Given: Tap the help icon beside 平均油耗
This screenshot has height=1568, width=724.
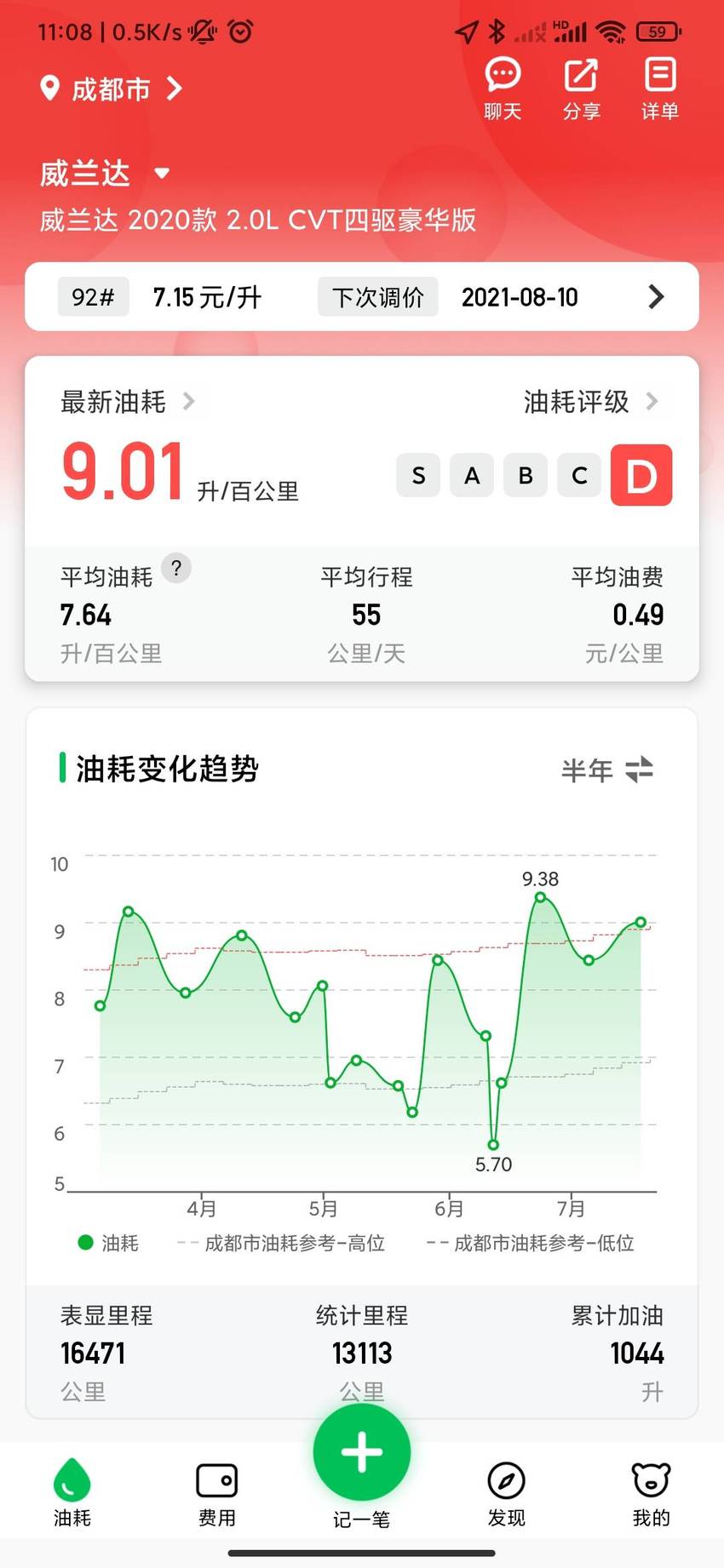Looking at the screenshot, I should [x=176, y=568].
